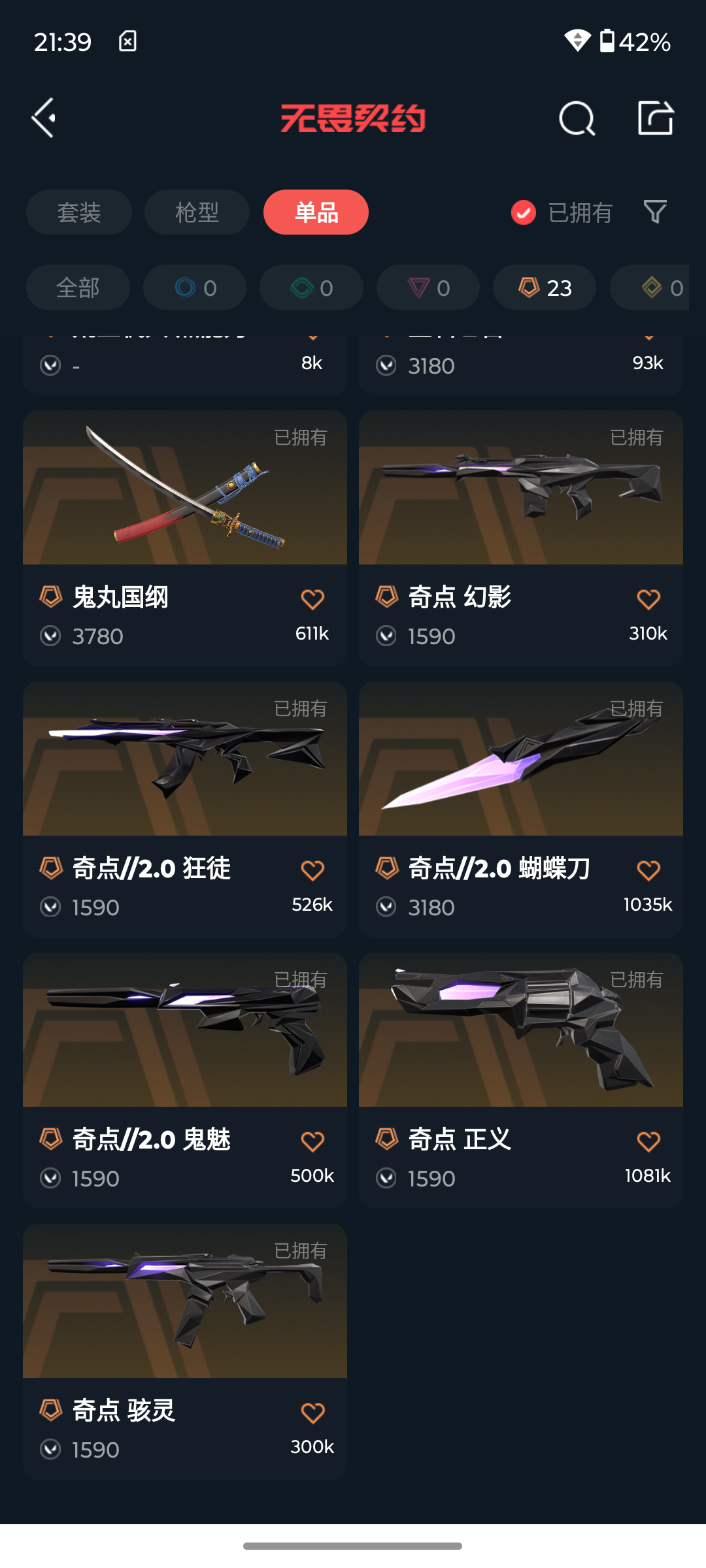The image size is (706, 1568).
Task: Select the blue circle rarity chip
Action: (195, 287)
